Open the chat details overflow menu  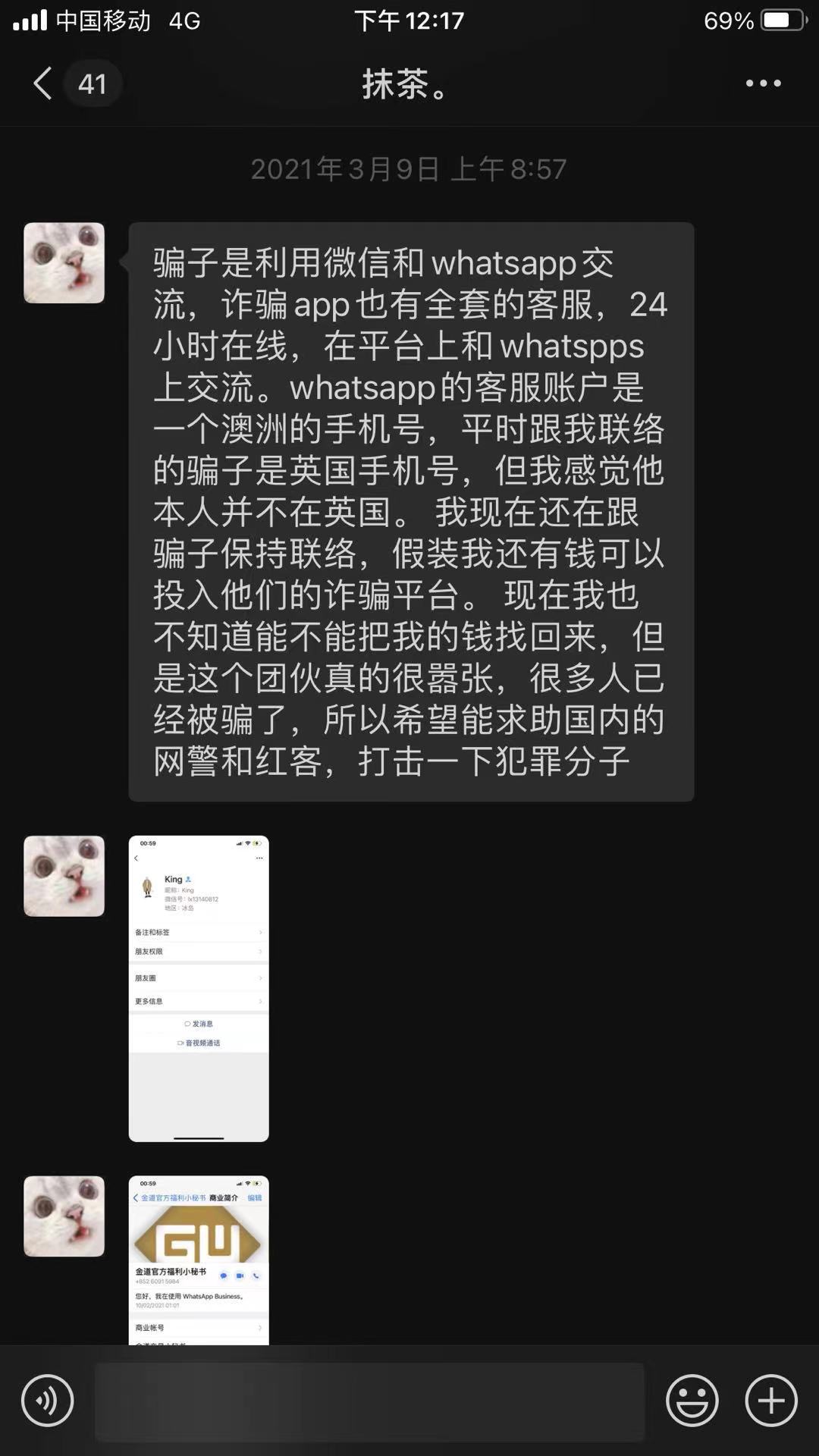763,83
